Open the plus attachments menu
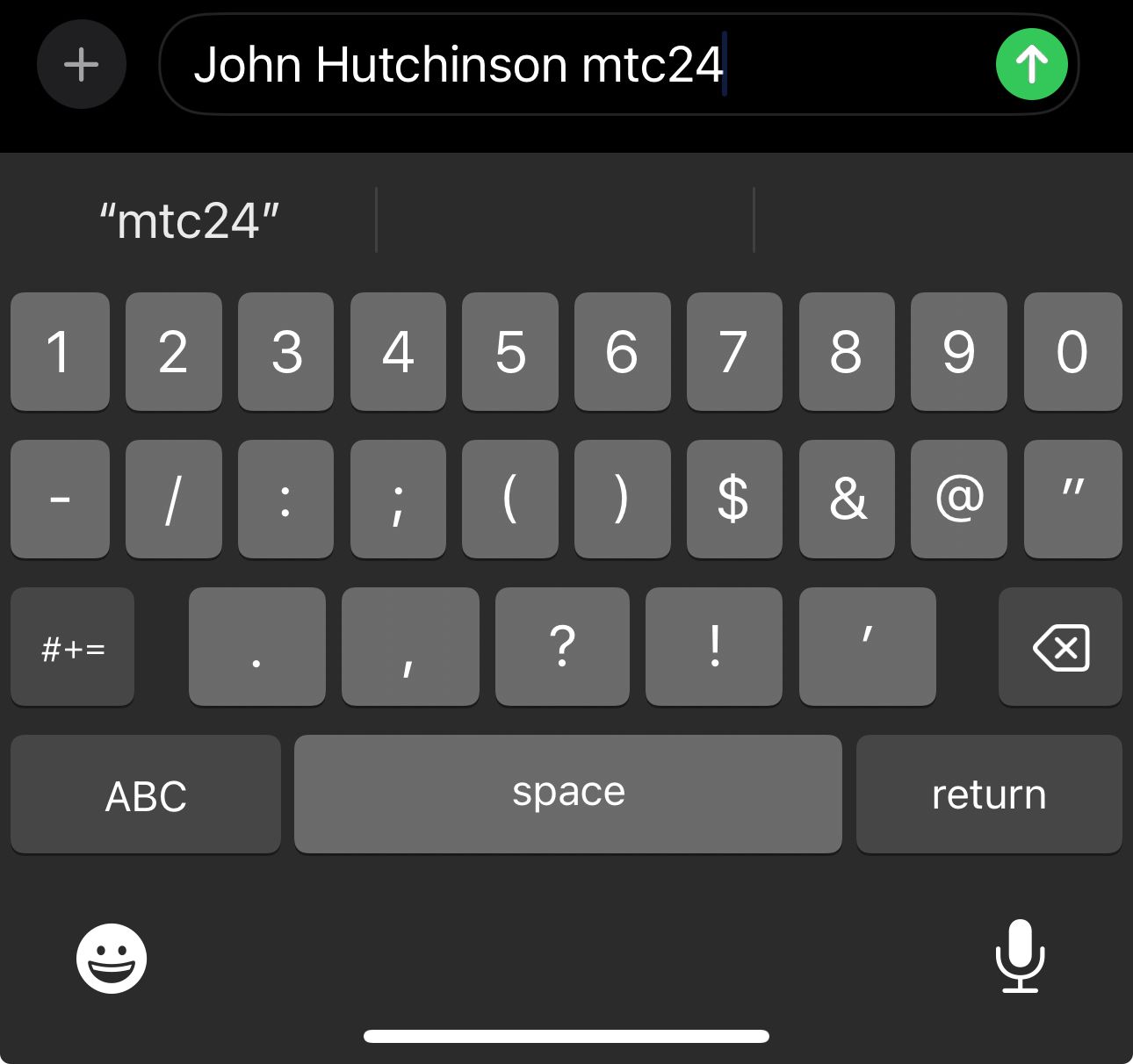This screenshot has height=1064, width=1133. [x=82, y=64]
